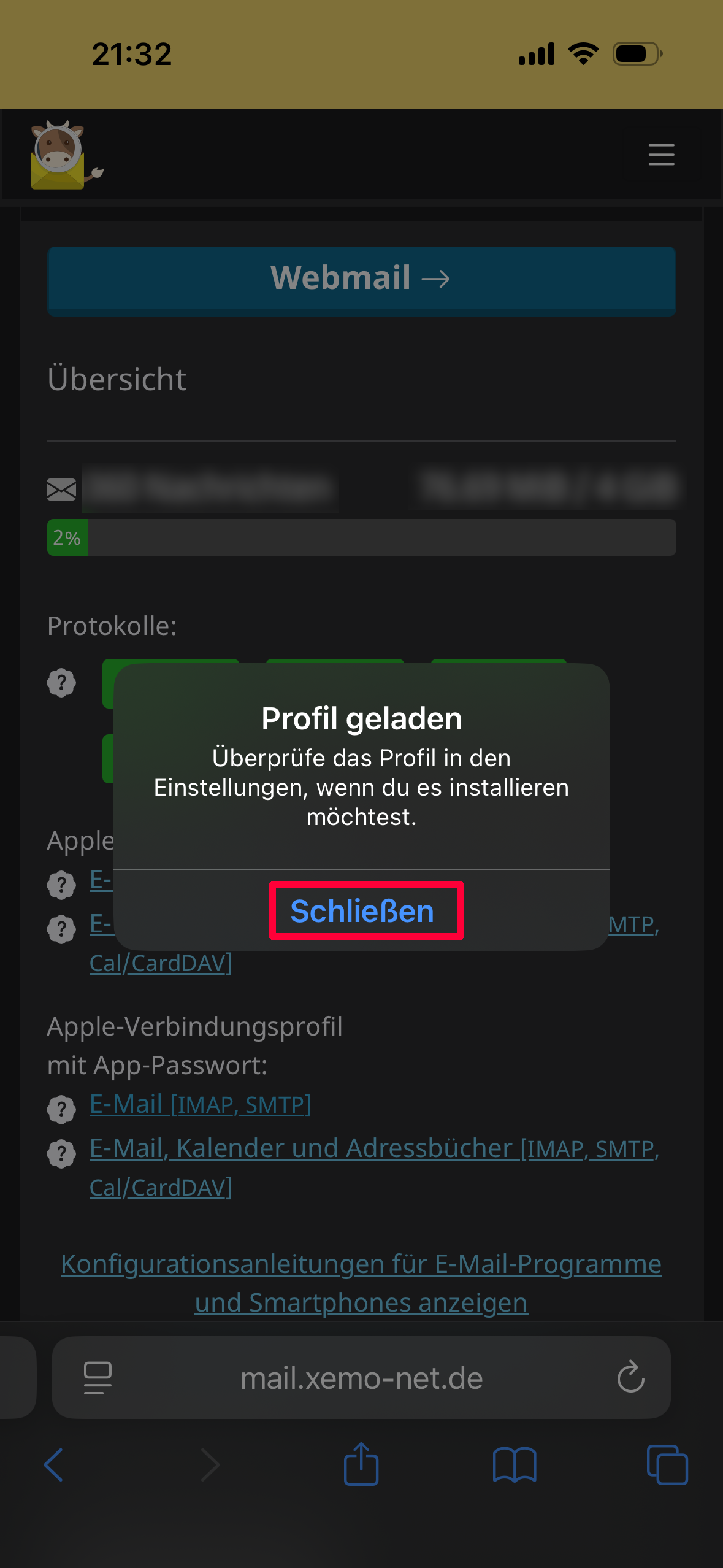This screenshot has width=723, height=1568.
Task: Open E-Mail [IMAP, SMTP] app-password profile
Action: coord(200,1104)
